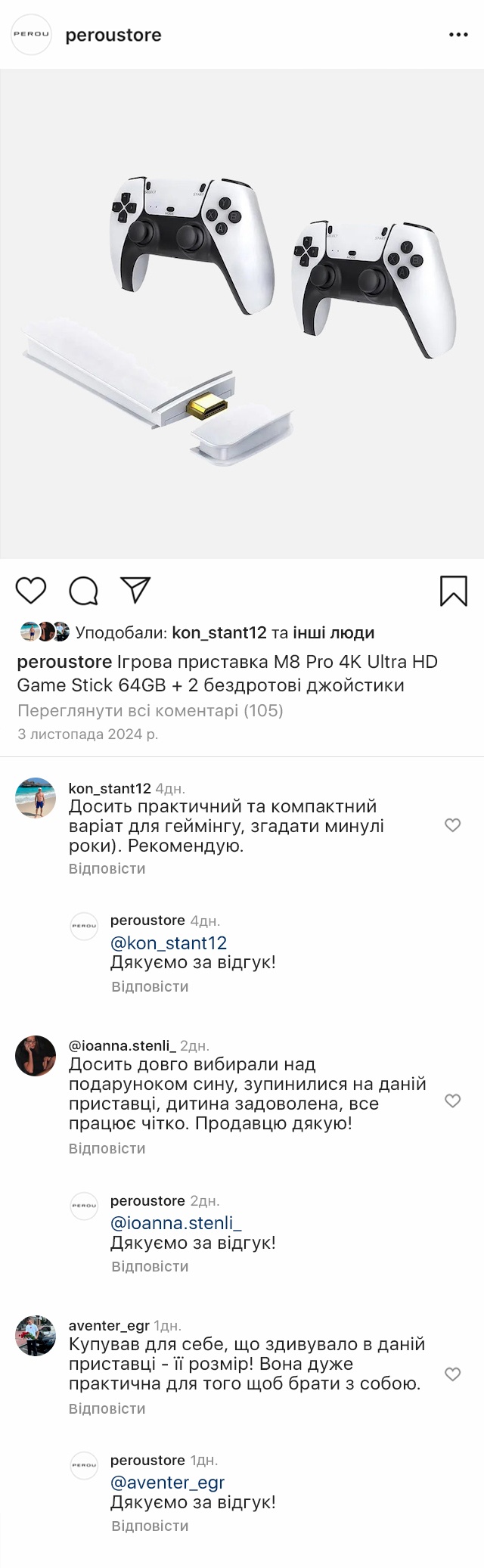The image size is (484, 1568).
Task: Open aventer_egr's profile picture
Action: point(36,1336)
